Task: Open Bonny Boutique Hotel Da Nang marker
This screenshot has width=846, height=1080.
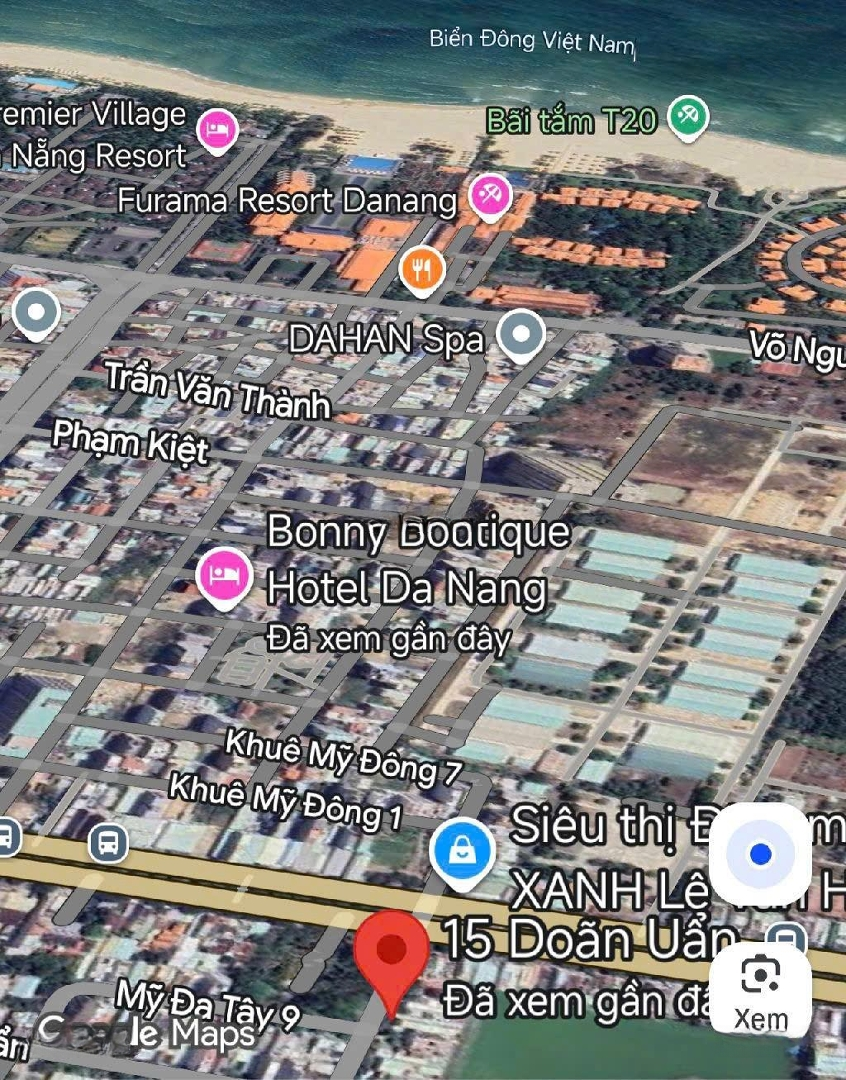Action: pyautogui.click(x=224, y=575)
